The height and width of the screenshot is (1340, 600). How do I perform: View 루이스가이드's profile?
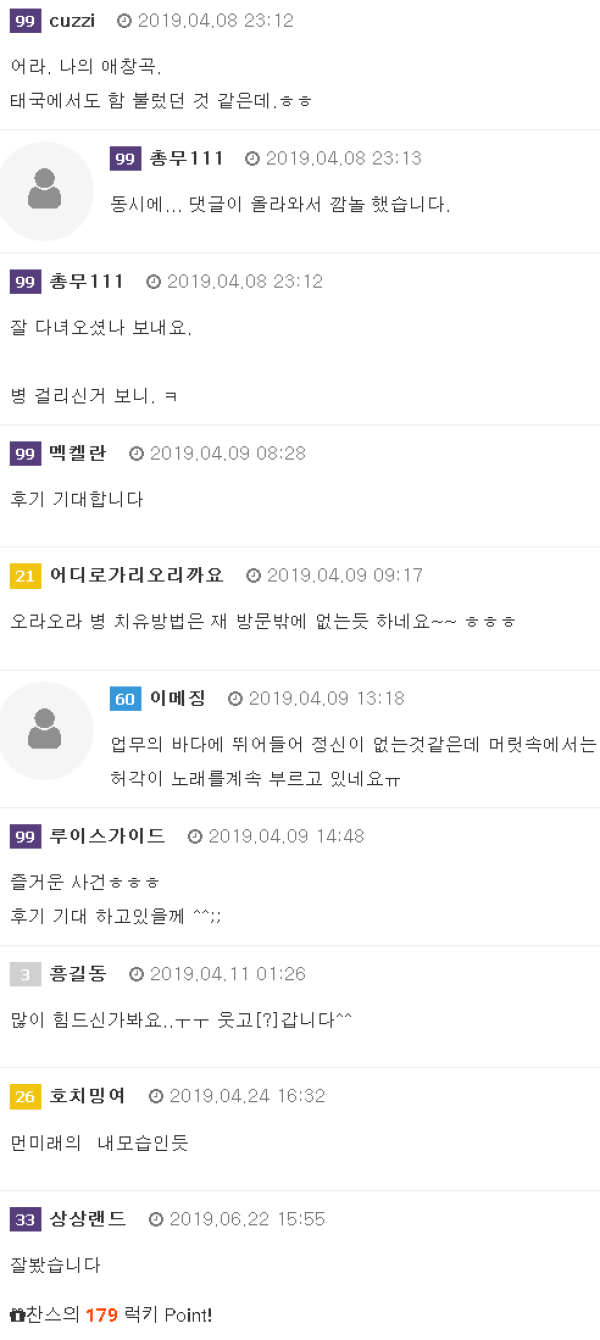coord(107,836)
